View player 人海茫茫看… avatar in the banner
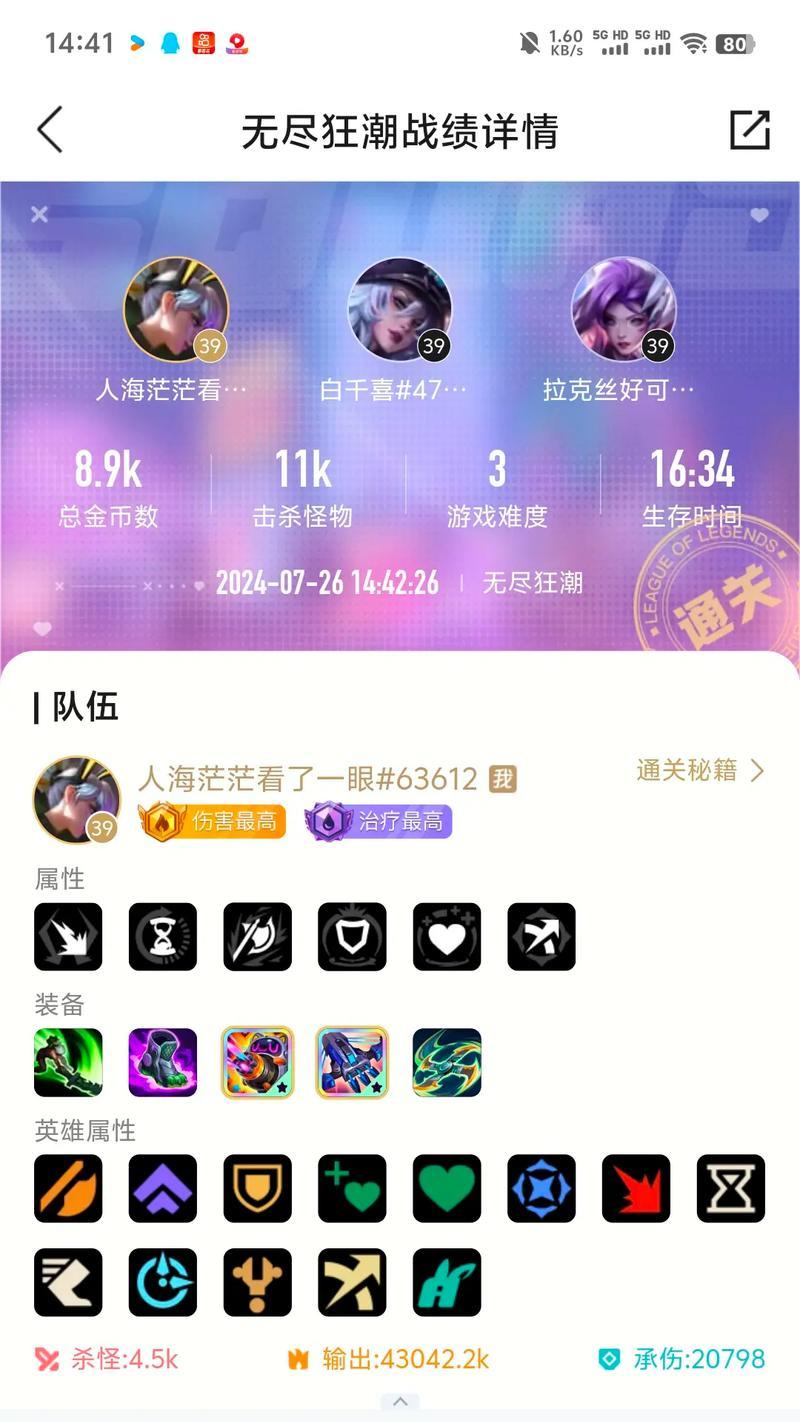 click(176, 308)
